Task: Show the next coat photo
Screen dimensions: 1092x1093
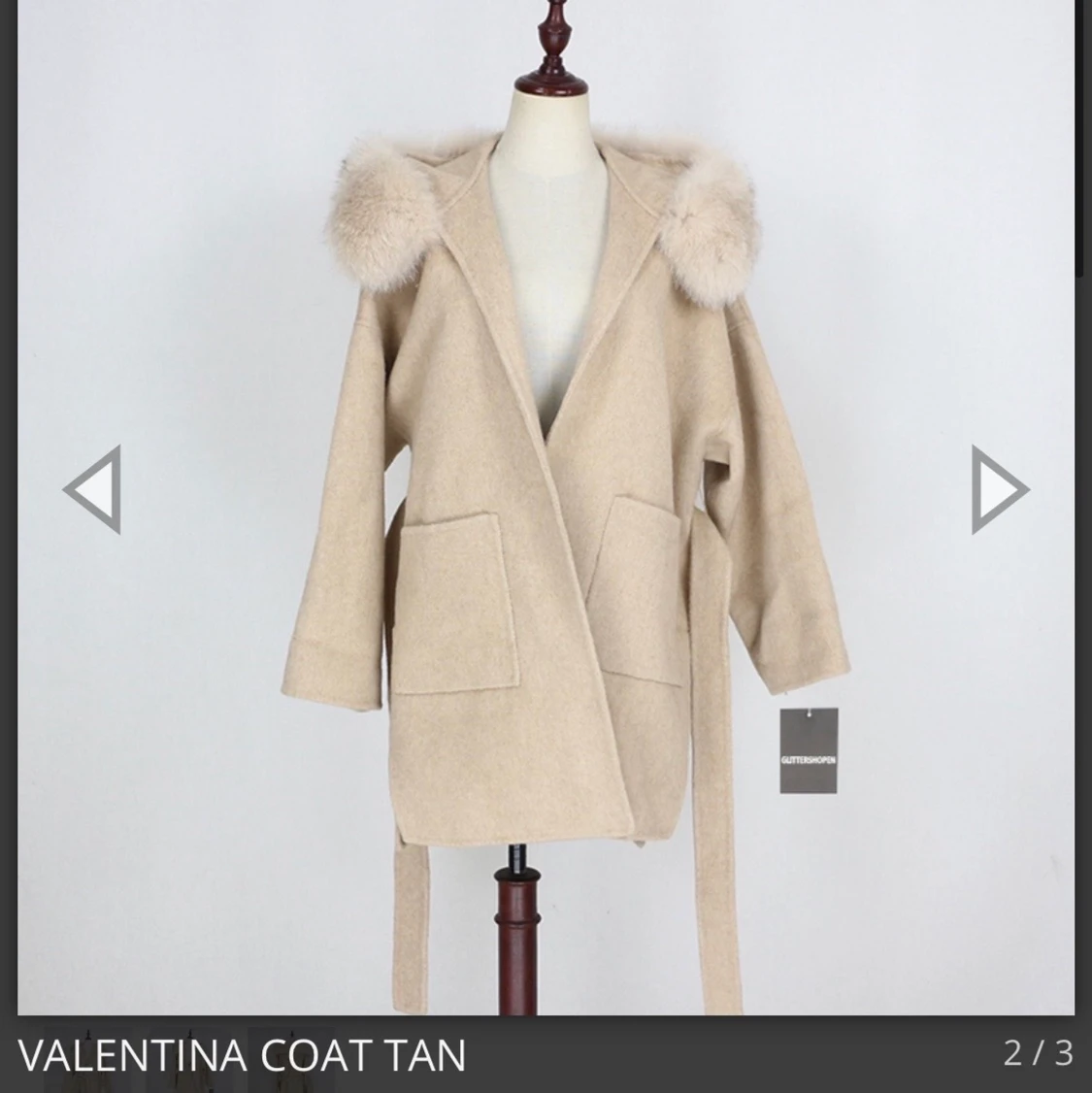Action: tap(999, 489)
